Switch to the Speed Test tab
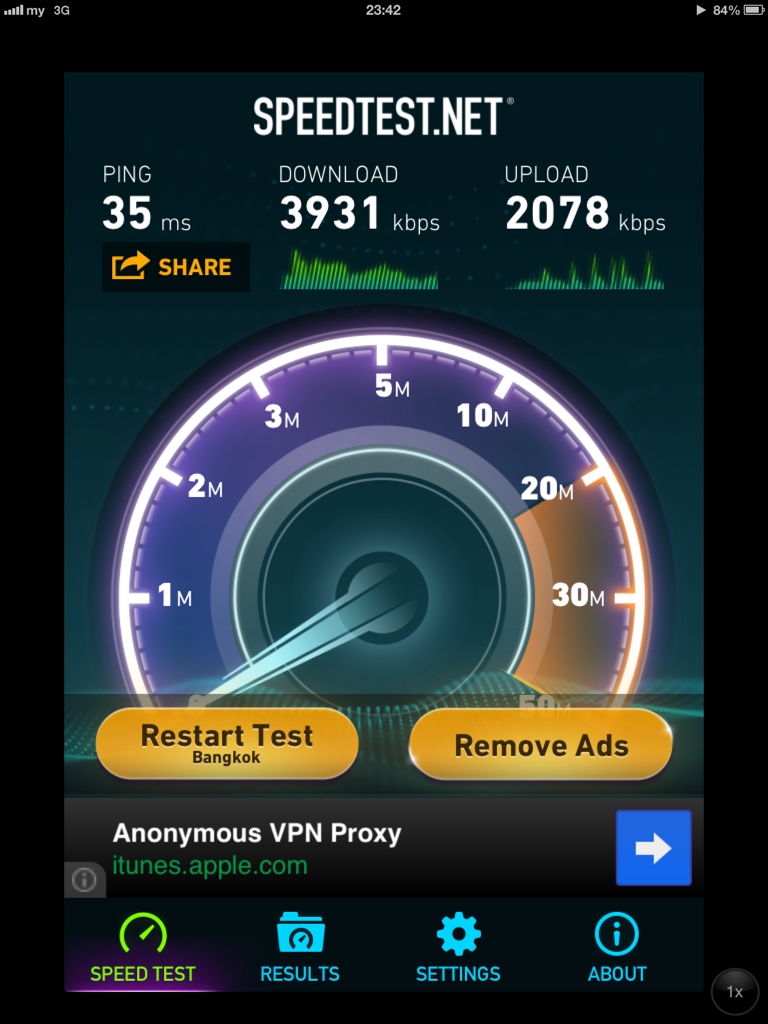The height and width of the screenshot is (1024, 768). tap(143, 948)
